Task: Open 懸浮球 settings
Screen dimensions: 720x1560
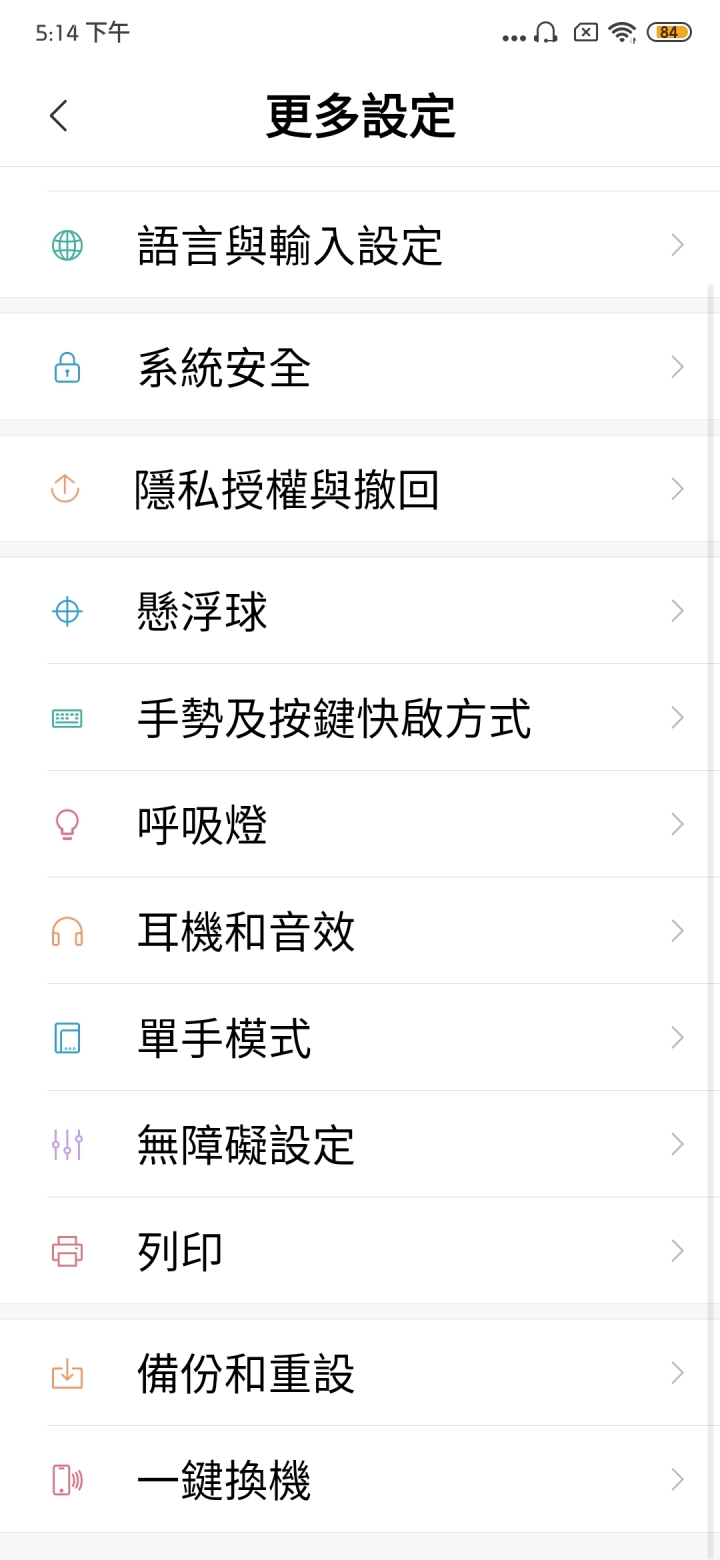Action: [360, 611]
